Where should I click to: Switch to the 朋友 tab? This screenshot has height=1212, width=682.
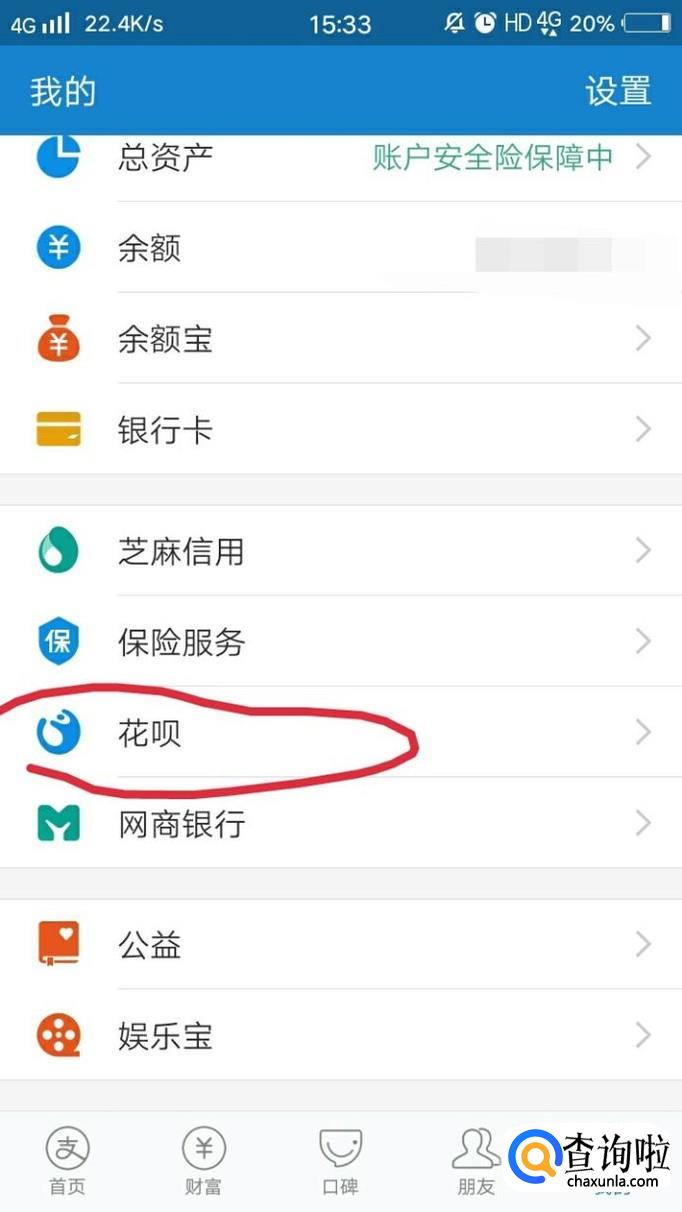point(476,1161)
